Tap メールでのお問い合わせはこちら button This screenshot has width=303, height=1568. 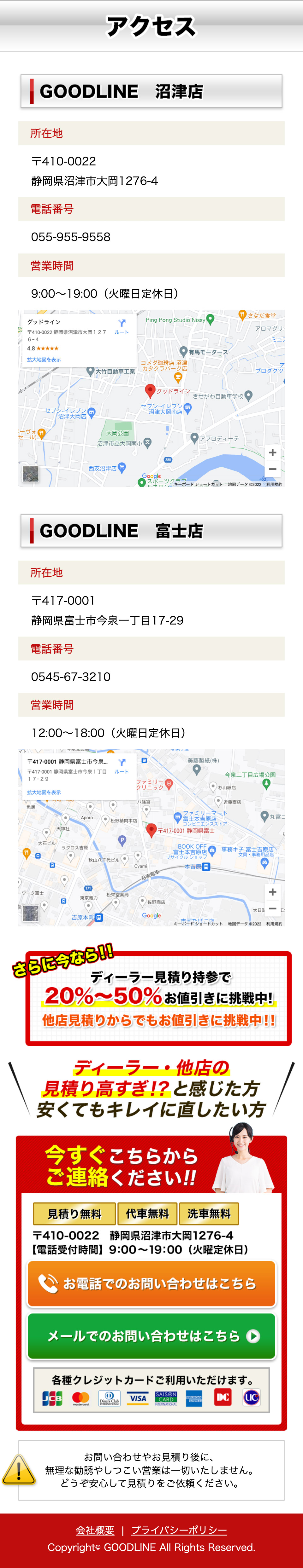point(151,1336)
